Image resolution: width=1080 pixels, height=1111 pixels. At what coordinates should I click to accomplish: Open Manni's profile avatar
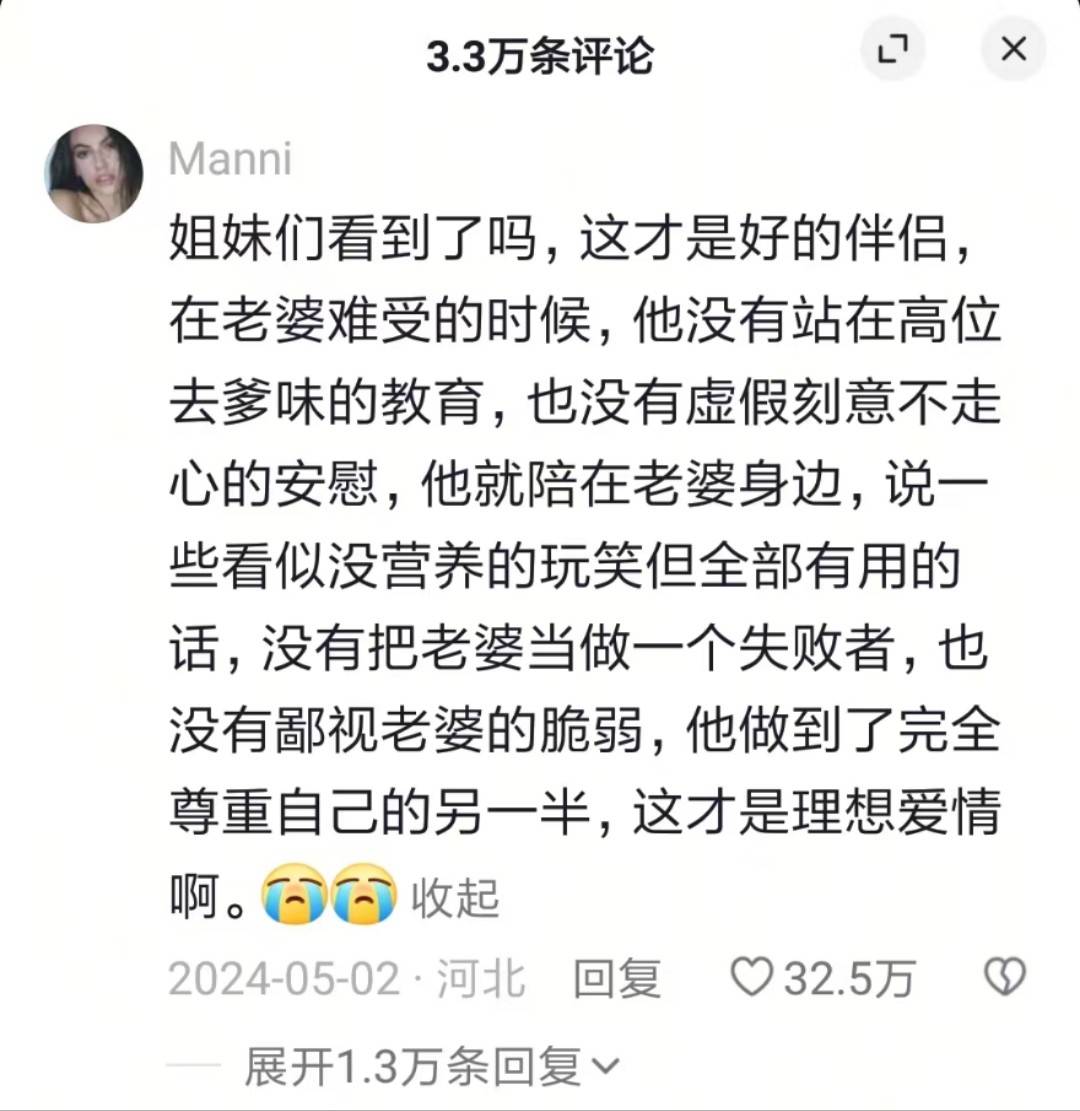click(94, 174)
